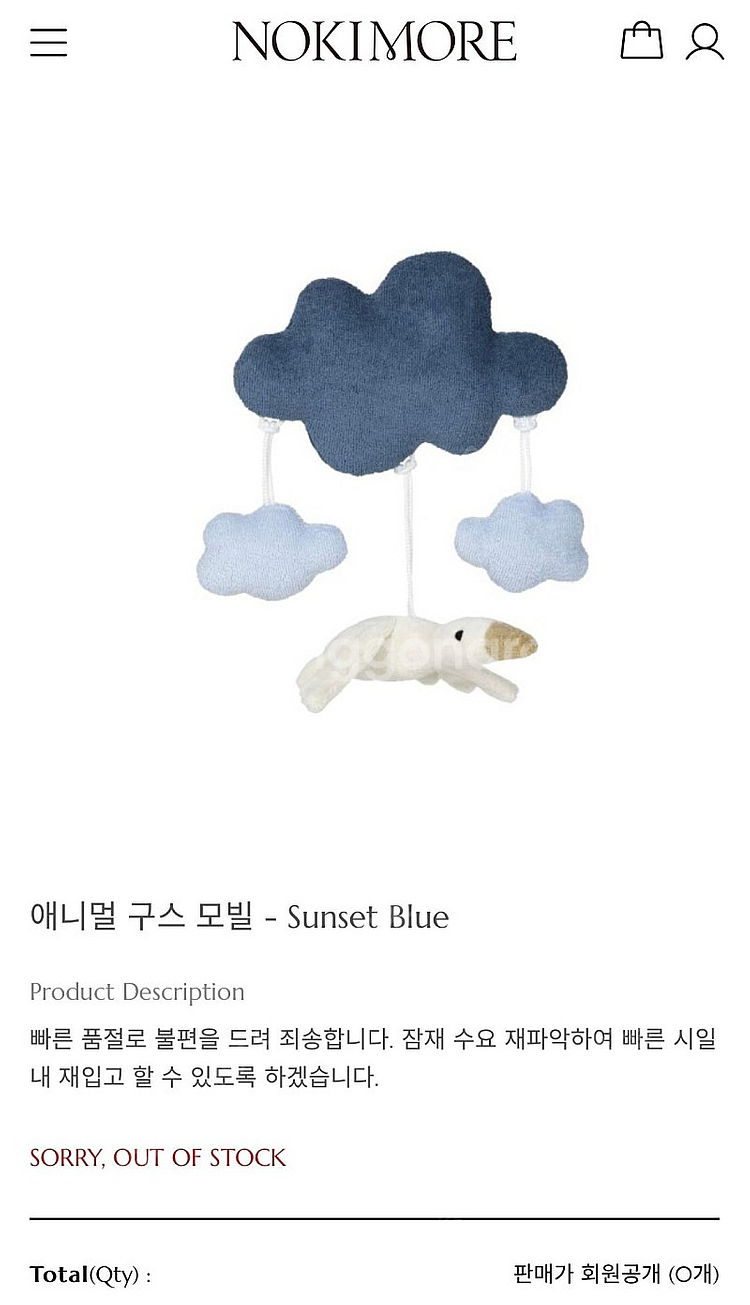Open the shopping bag cart

coord(641,41)
